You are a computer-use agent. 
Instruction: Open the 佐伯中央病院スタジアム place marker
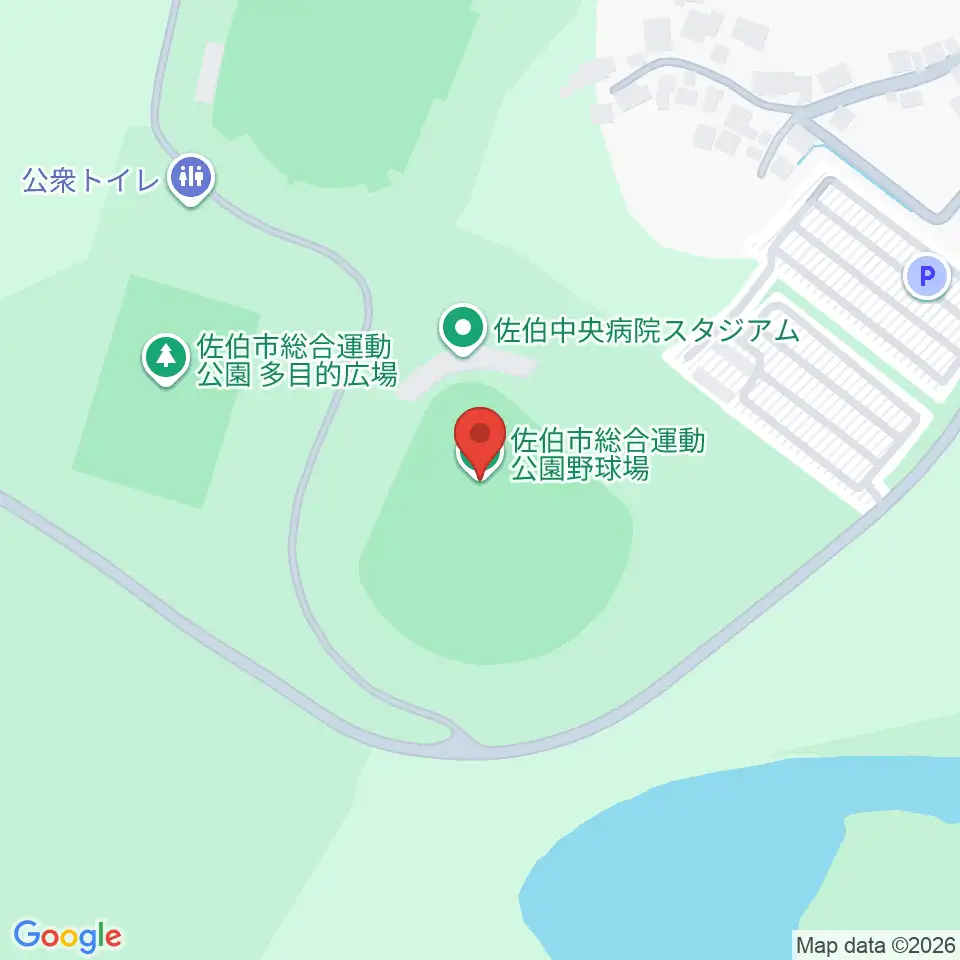point(463,329)
